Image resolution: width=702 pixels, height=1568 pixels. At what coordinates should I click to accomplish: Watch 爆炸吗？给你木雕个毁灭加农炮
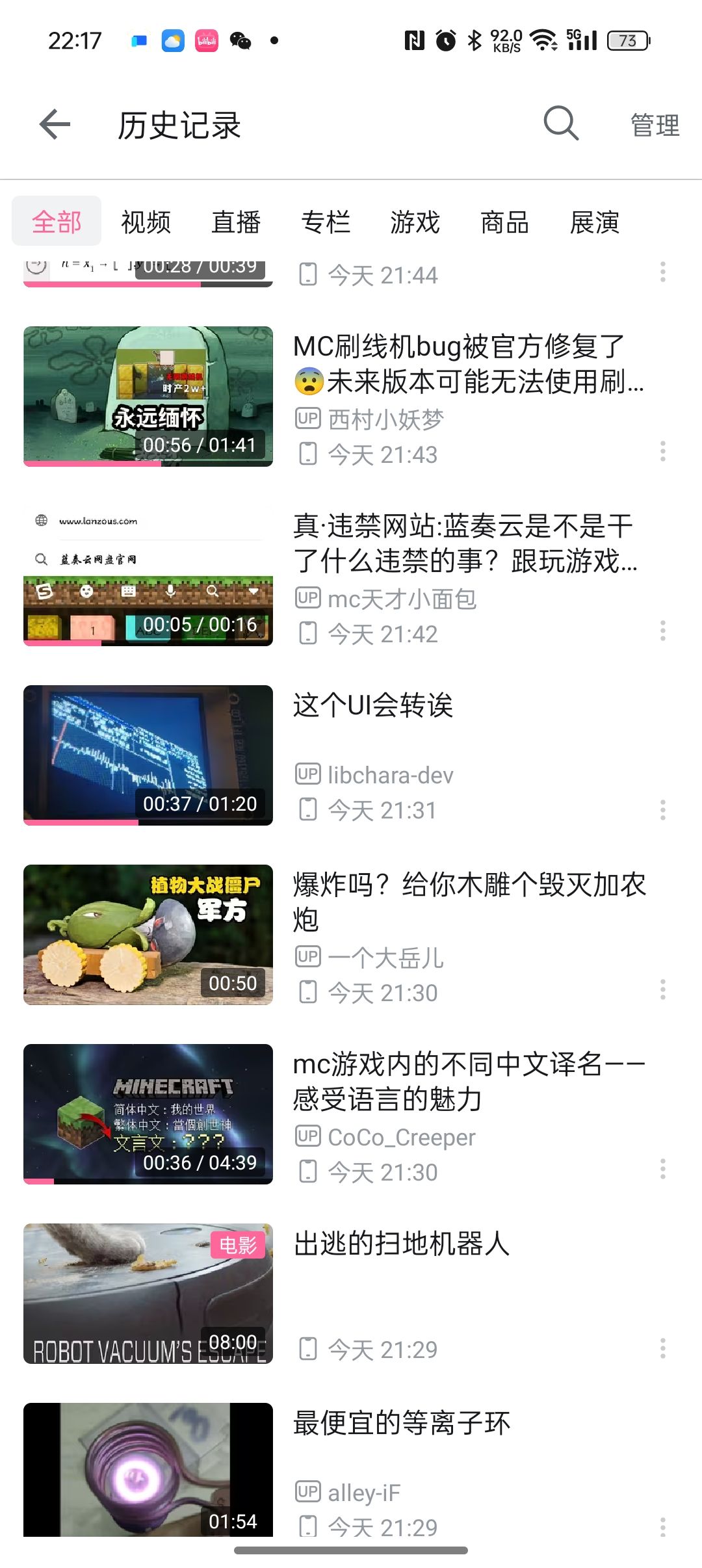click(x=469, y=902)
